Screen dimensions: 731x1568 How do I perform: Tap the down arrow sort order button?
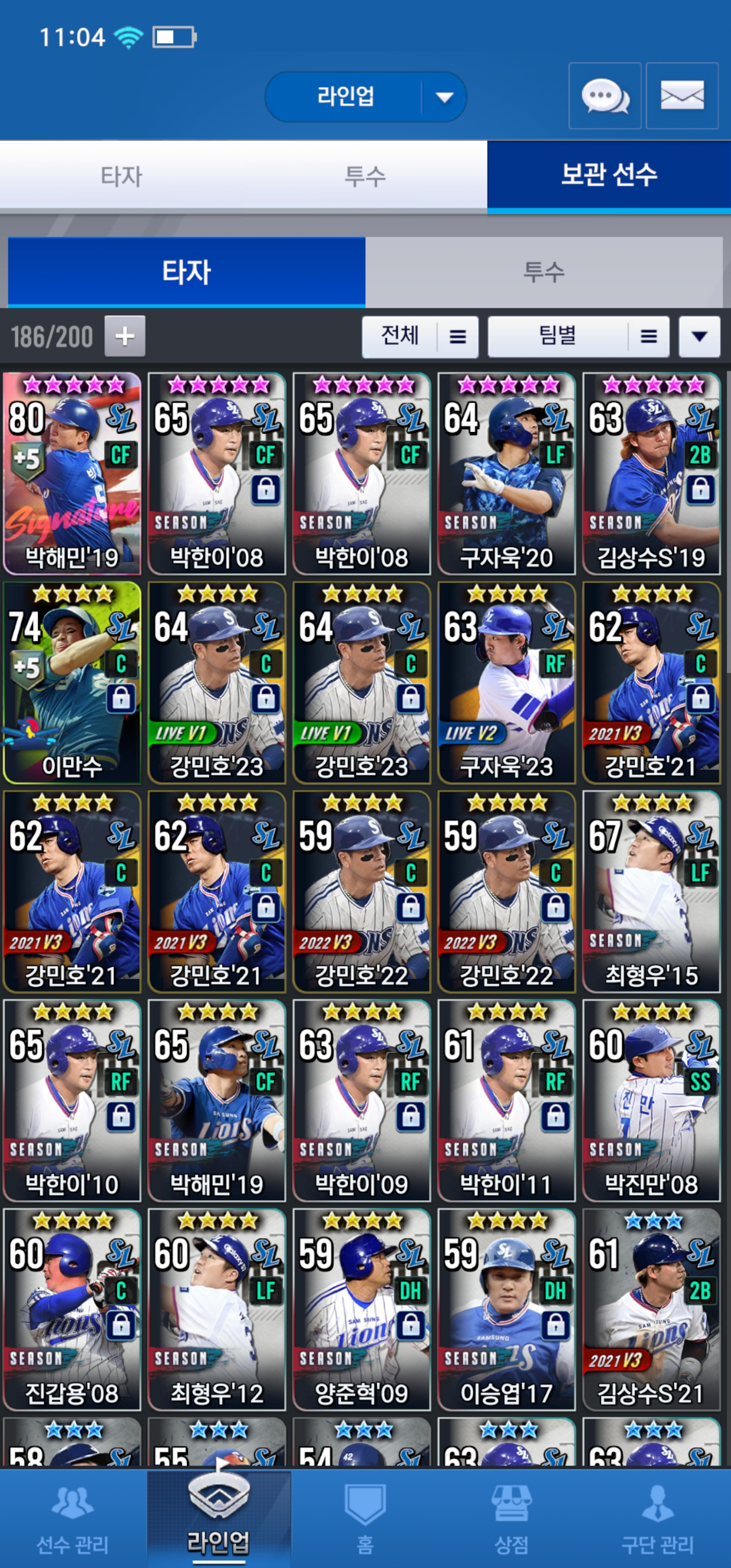click(700, 336)
